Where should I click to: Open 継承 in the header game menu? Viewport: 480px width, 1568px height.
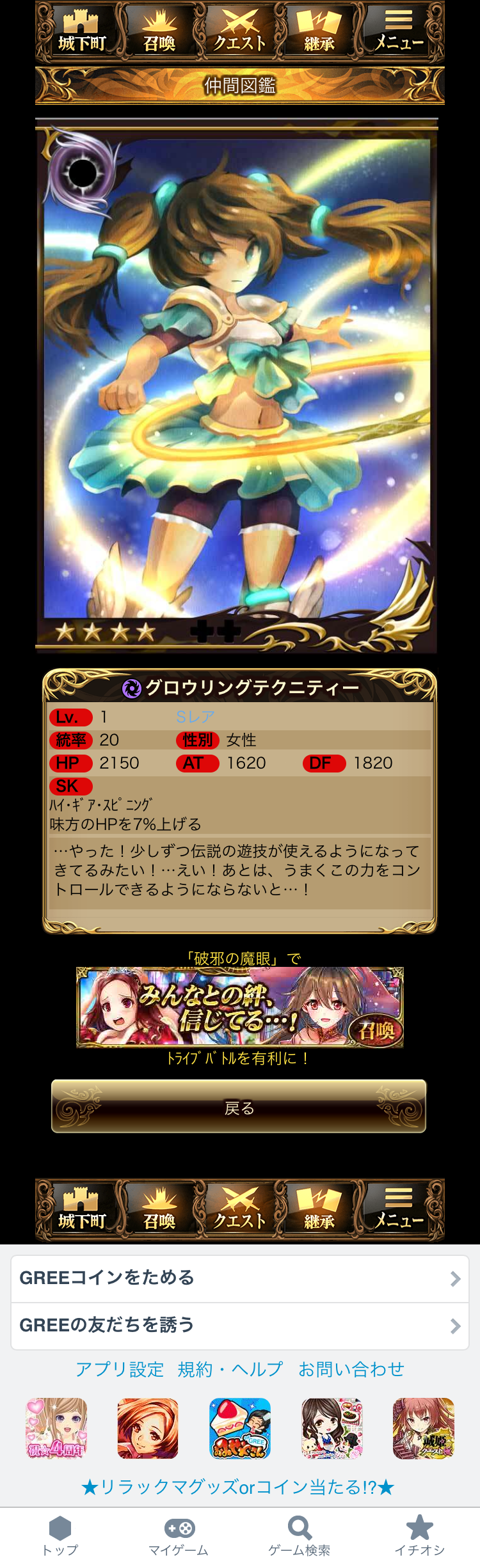319,31
